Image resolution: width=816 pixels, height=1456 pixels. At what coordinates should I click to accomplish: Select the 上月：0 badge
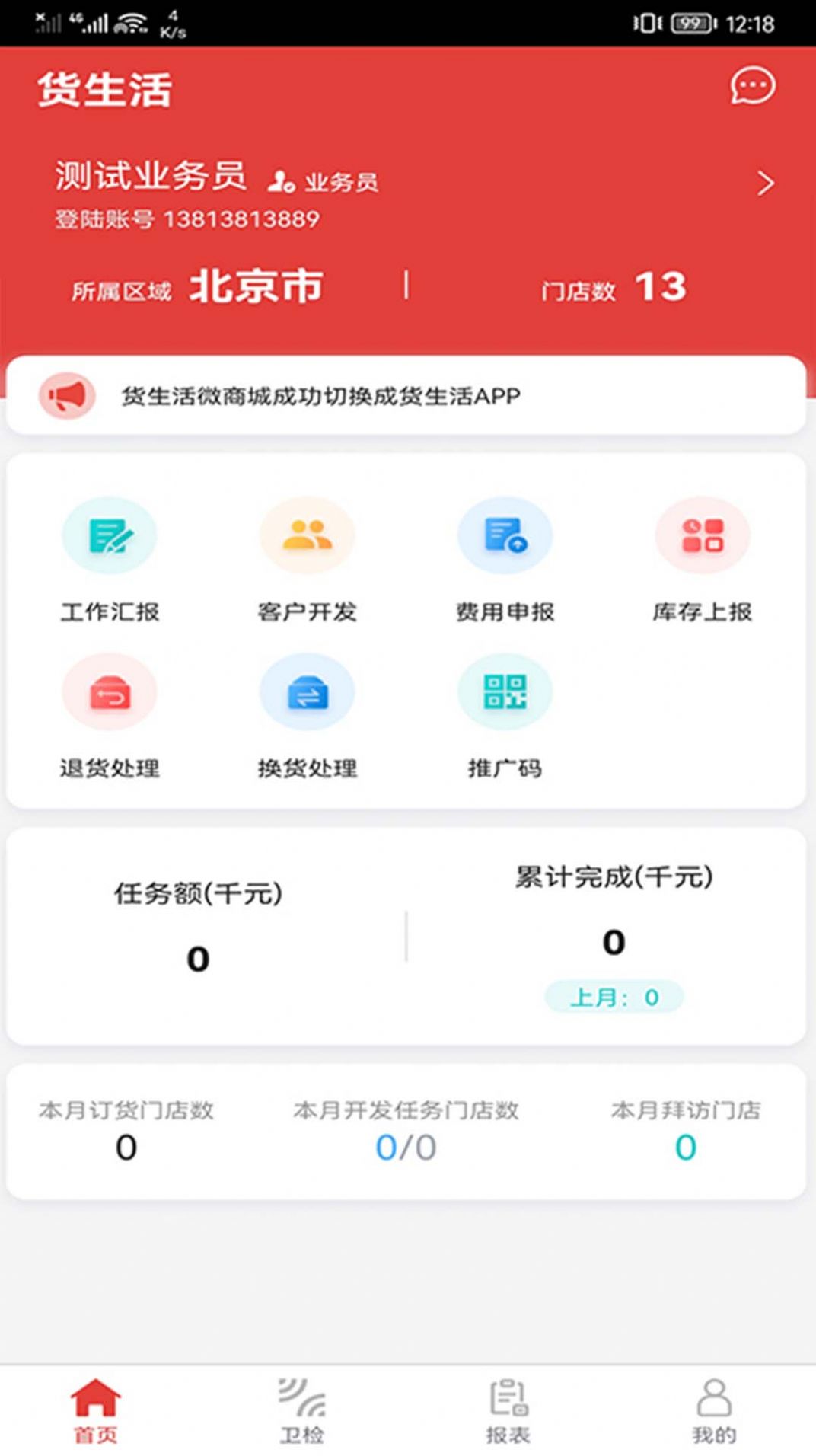click(x=614, y=995)
